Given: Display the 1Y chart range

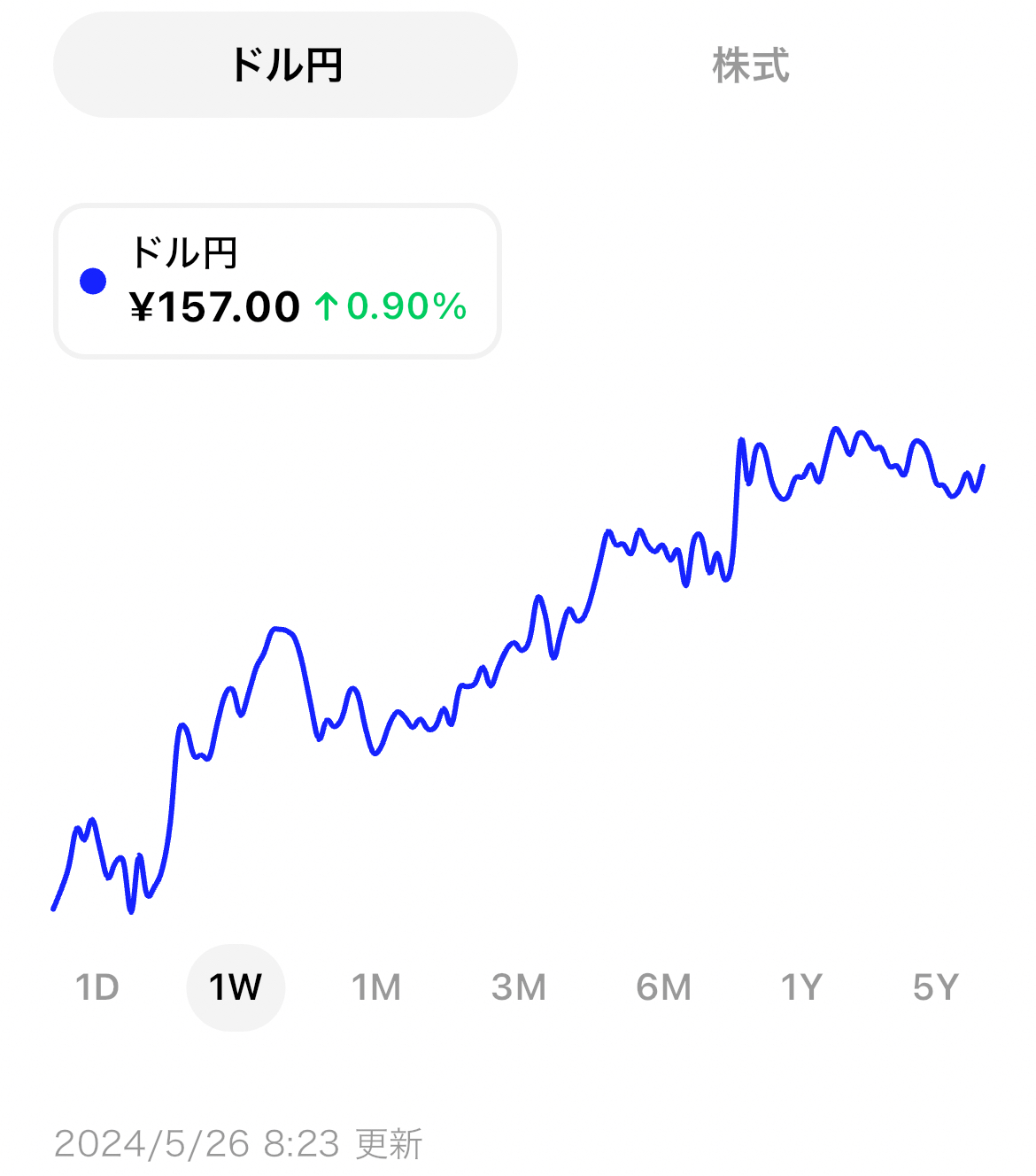Looking at the screenshot, I should point(801,987).
